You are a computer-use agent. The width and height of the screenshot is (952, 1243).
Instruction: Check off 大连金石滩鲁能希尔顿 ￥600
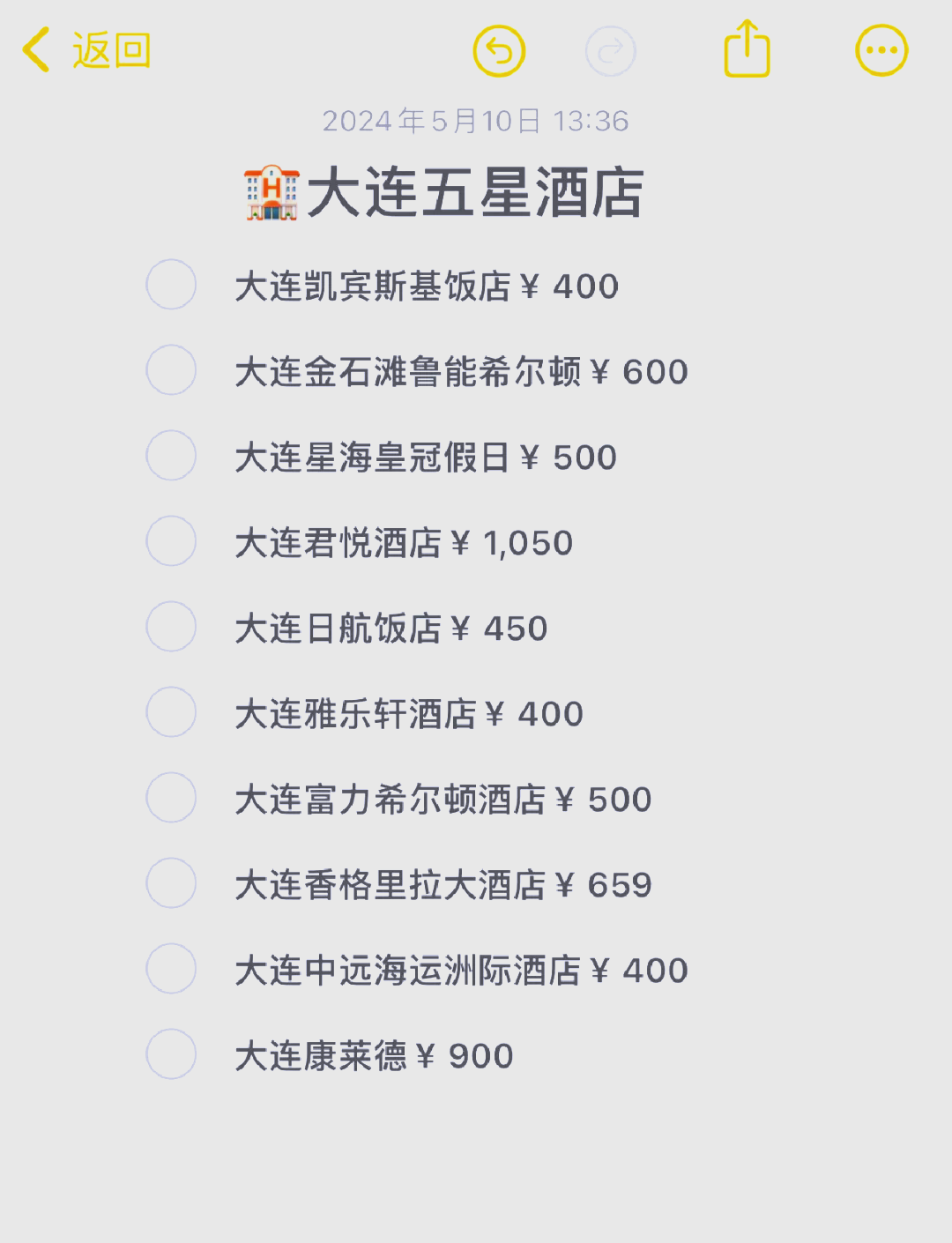point(172,371)
